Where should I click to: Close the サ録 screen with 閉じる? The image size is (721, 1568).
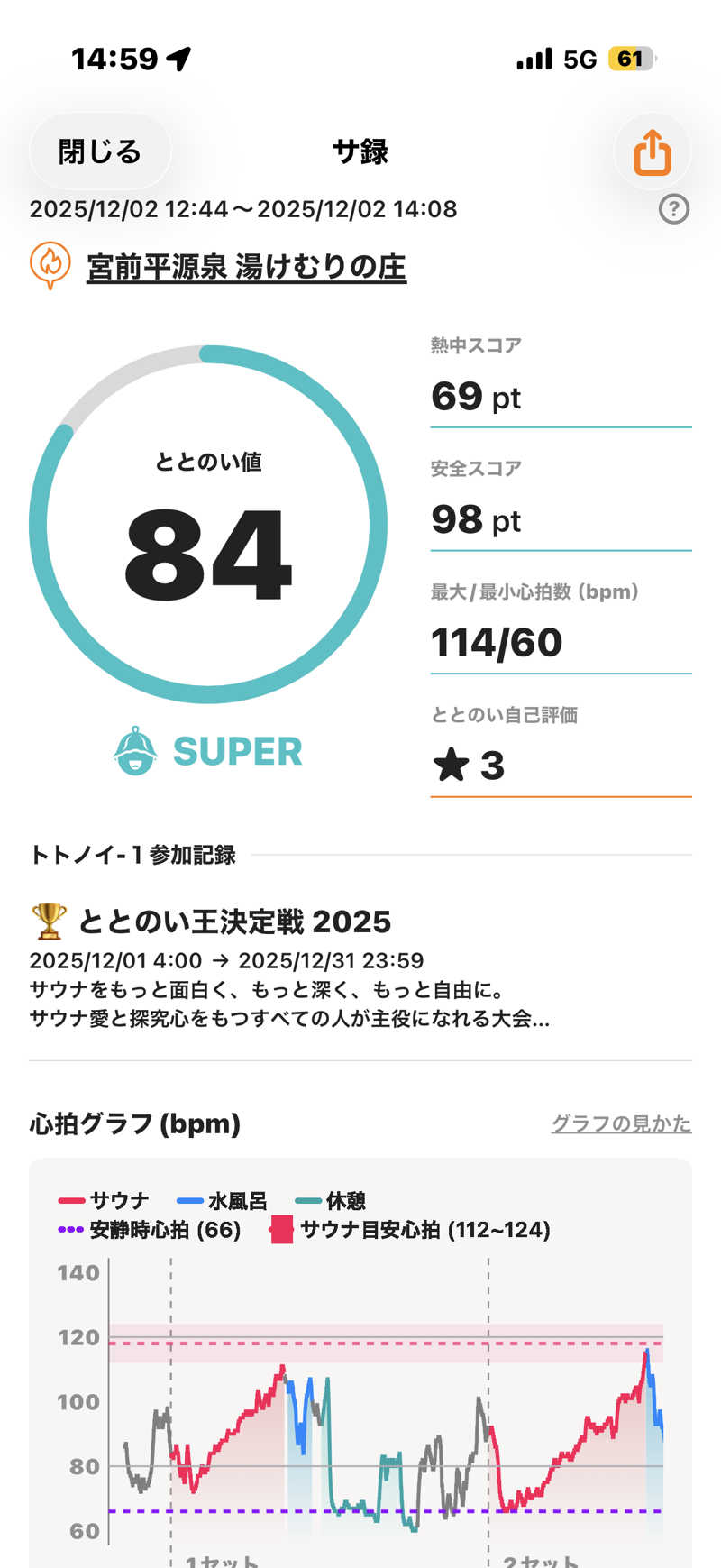100,151
